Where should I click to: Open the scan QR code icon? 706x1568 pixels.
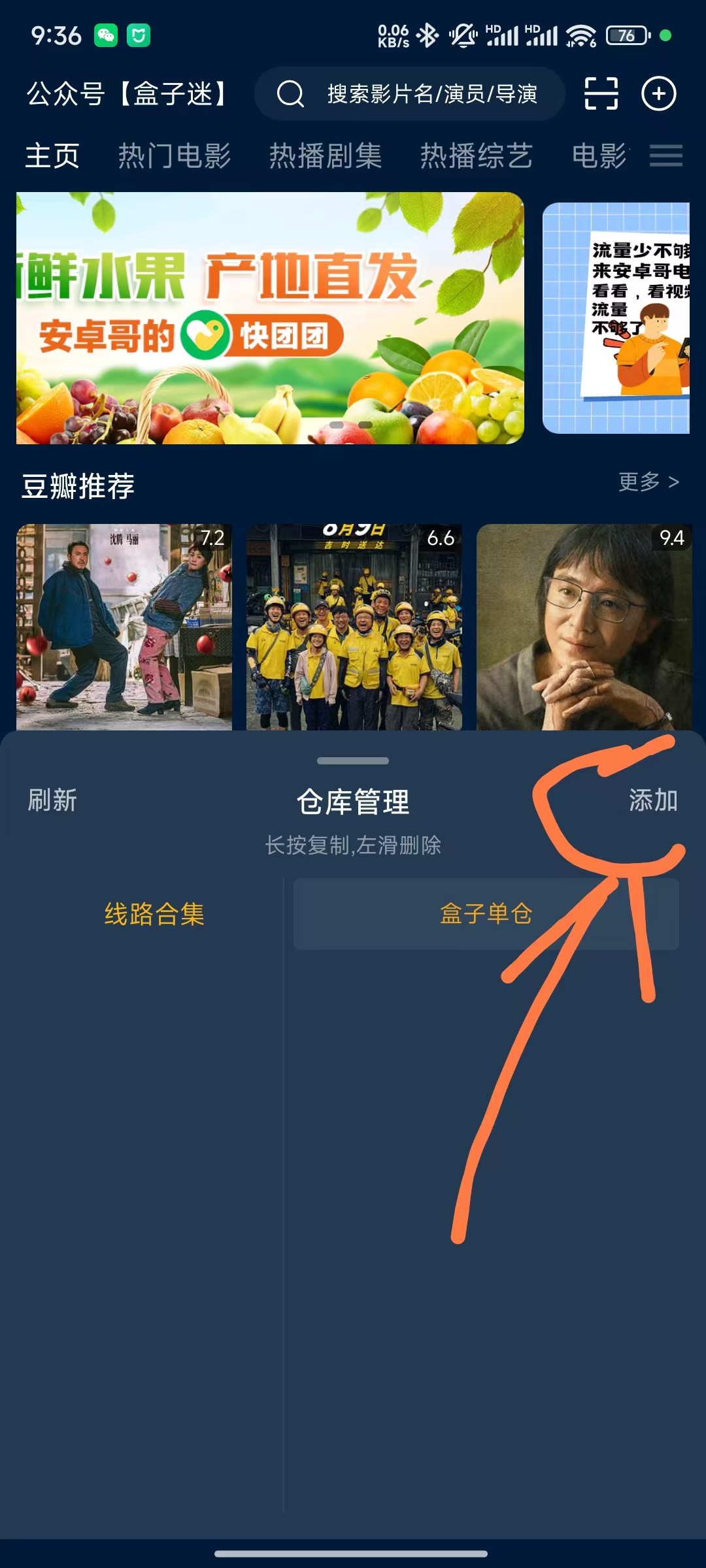[601, 94]
